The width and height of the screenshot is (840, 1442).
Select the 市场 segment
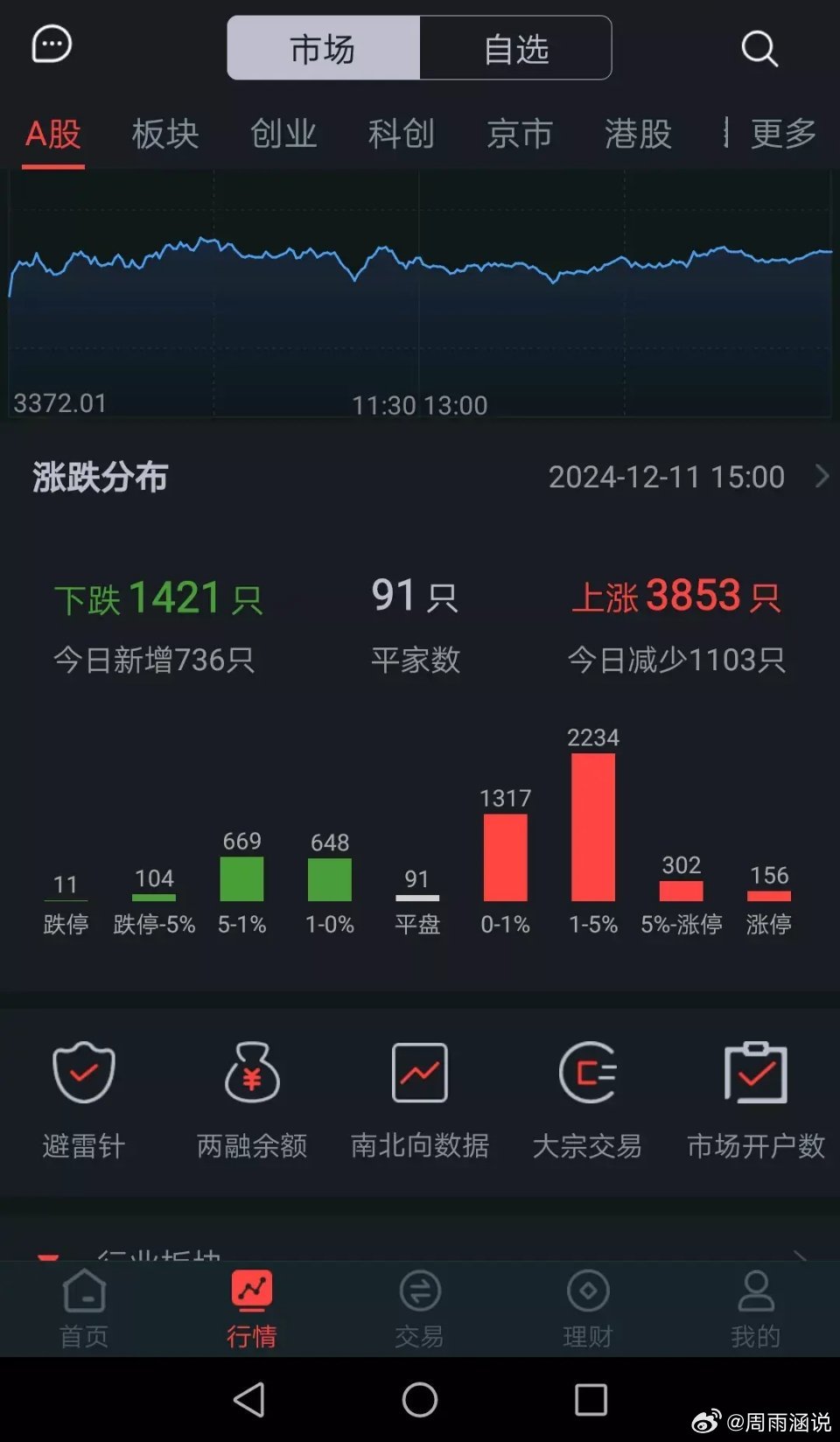(324, 48)
